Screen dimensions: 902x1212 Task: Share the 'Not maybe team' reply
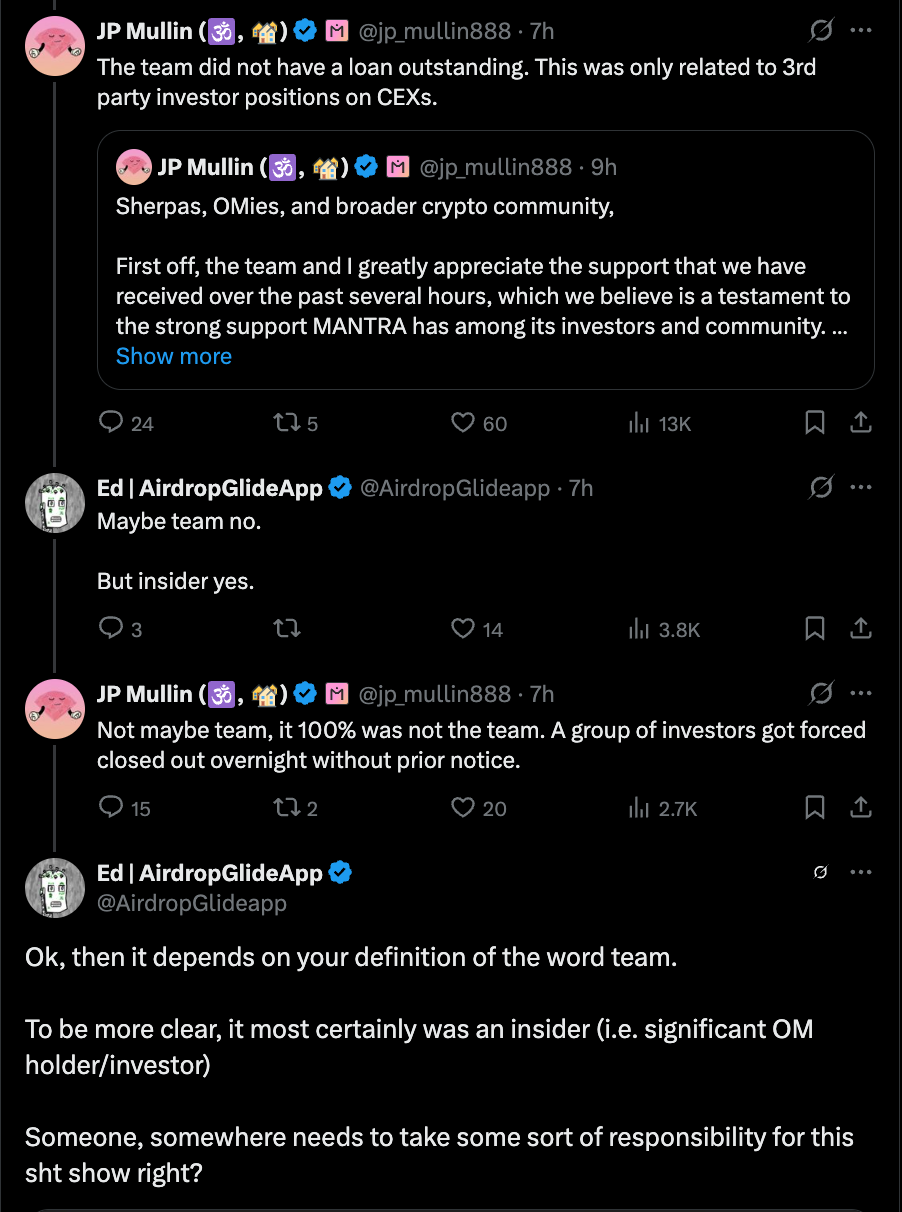coord(860,807)
